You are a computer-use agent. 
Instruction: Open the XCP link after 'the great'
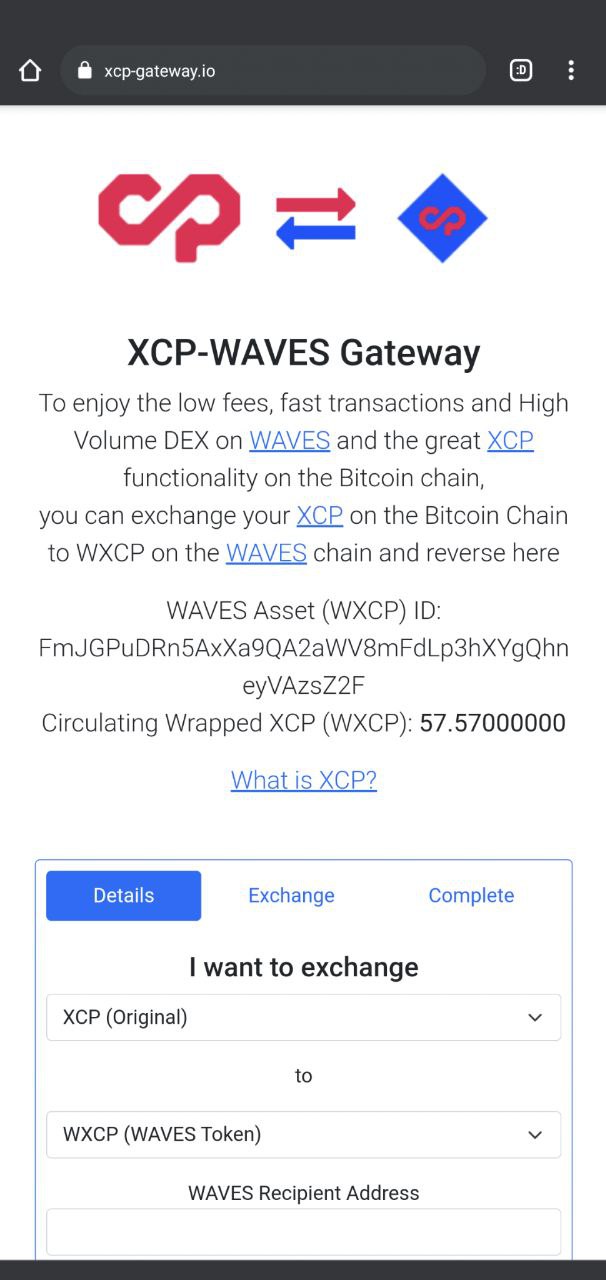510,441
